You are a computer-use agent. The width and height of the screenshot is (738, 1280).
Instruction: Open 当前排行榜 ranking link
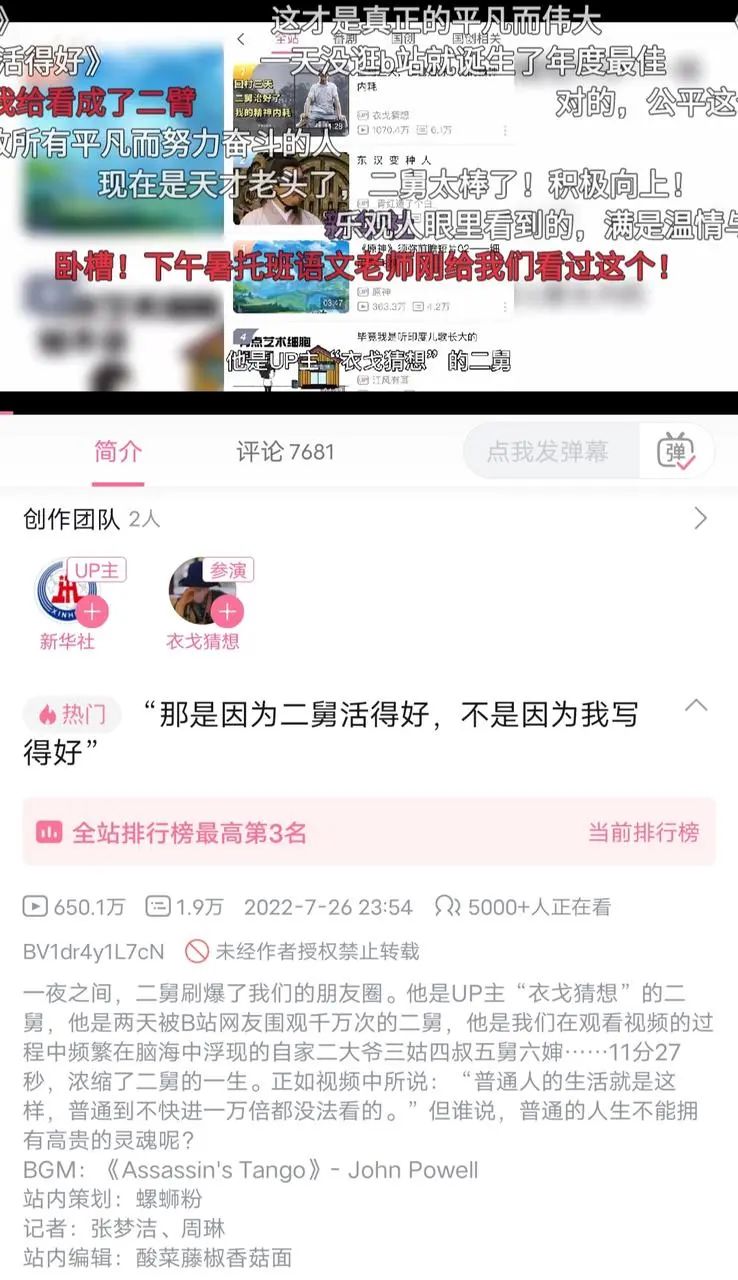[643, 832]
